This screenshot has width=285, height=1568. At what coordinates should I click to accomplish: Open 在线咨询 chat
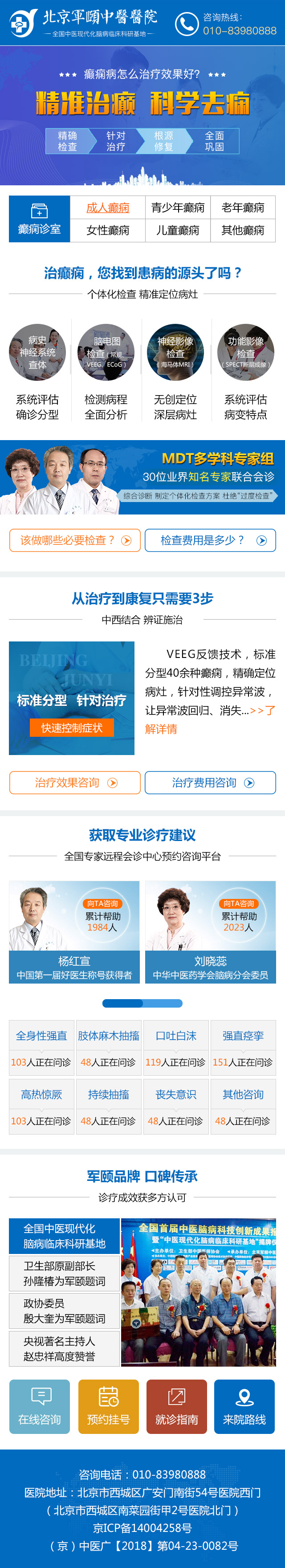point(40,1407)
